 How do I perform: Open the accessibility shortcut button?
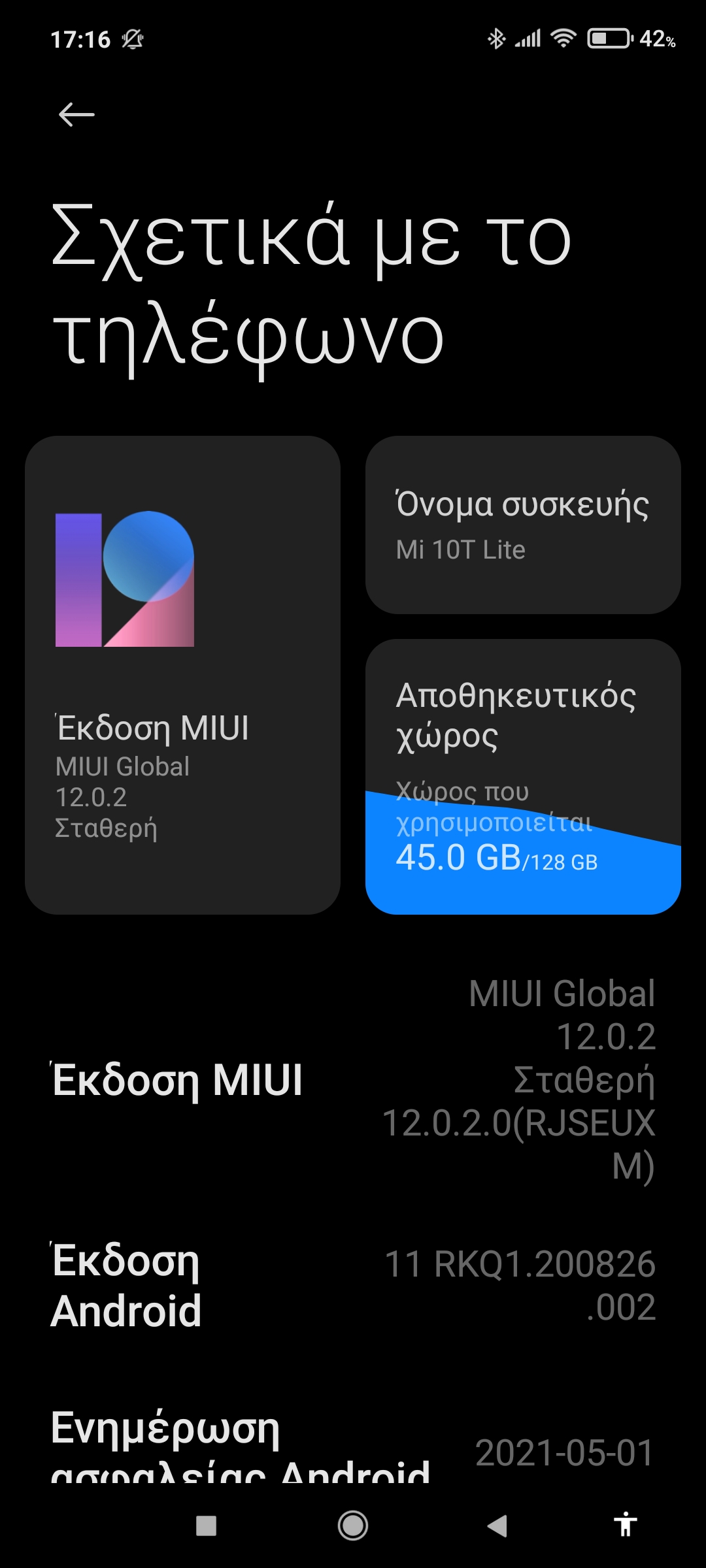(625, 1525)
